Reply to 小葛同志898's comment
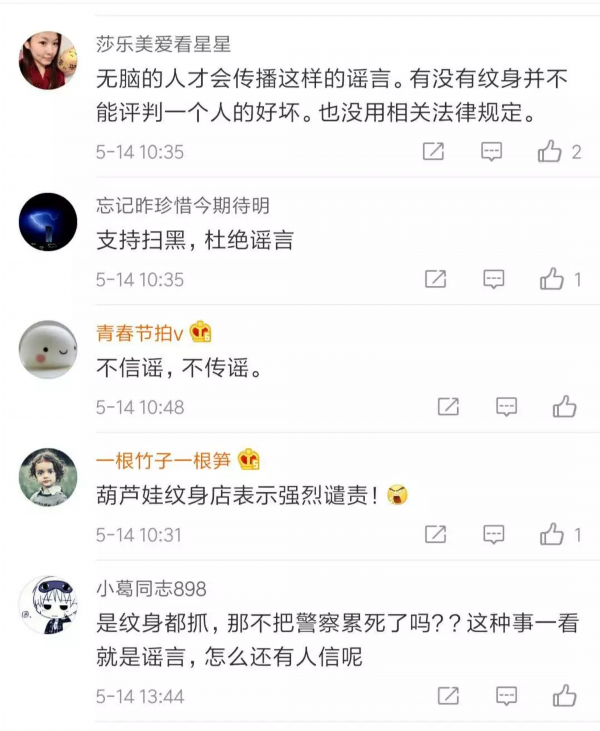This screenshot has height=731, width=600. pos(507,696)
